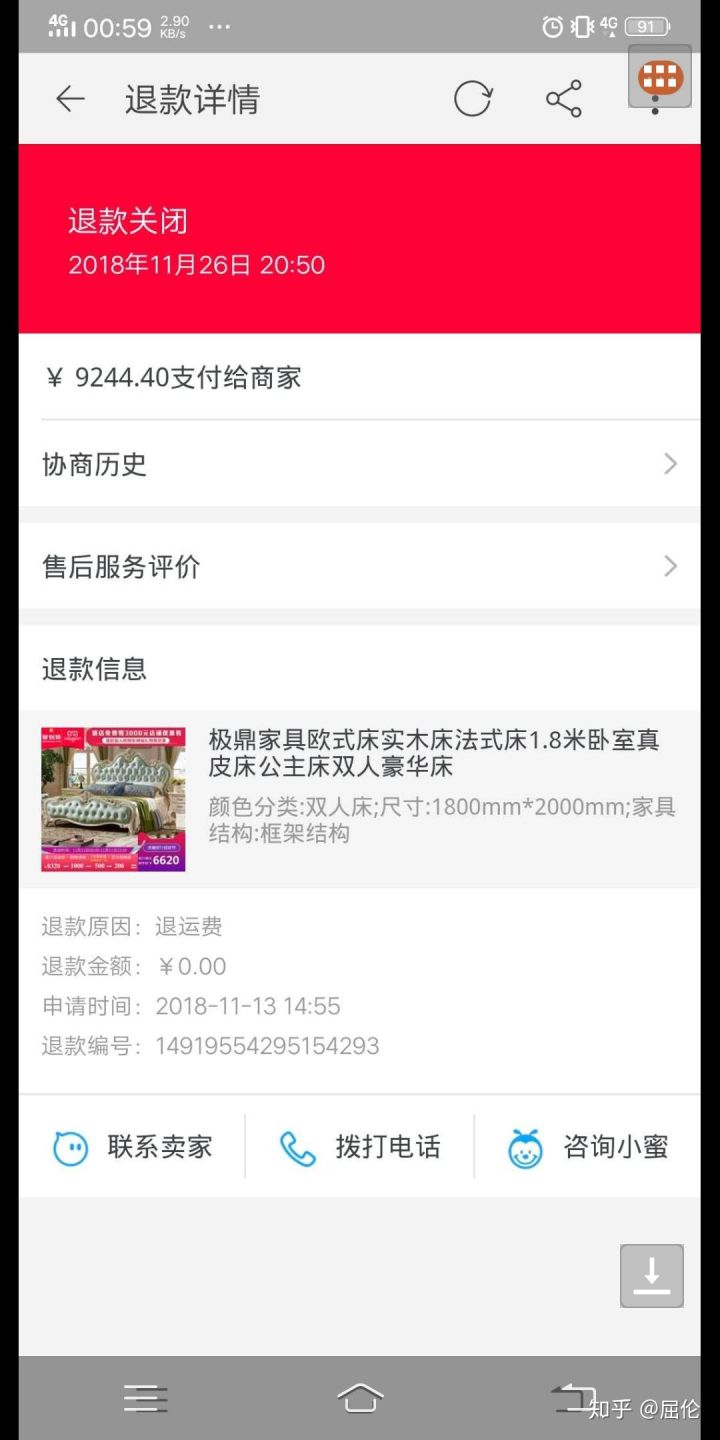Screen dimensions: 720x1440
Task: Tap the floating download arrow button
Action: [x=651, y=1275]
